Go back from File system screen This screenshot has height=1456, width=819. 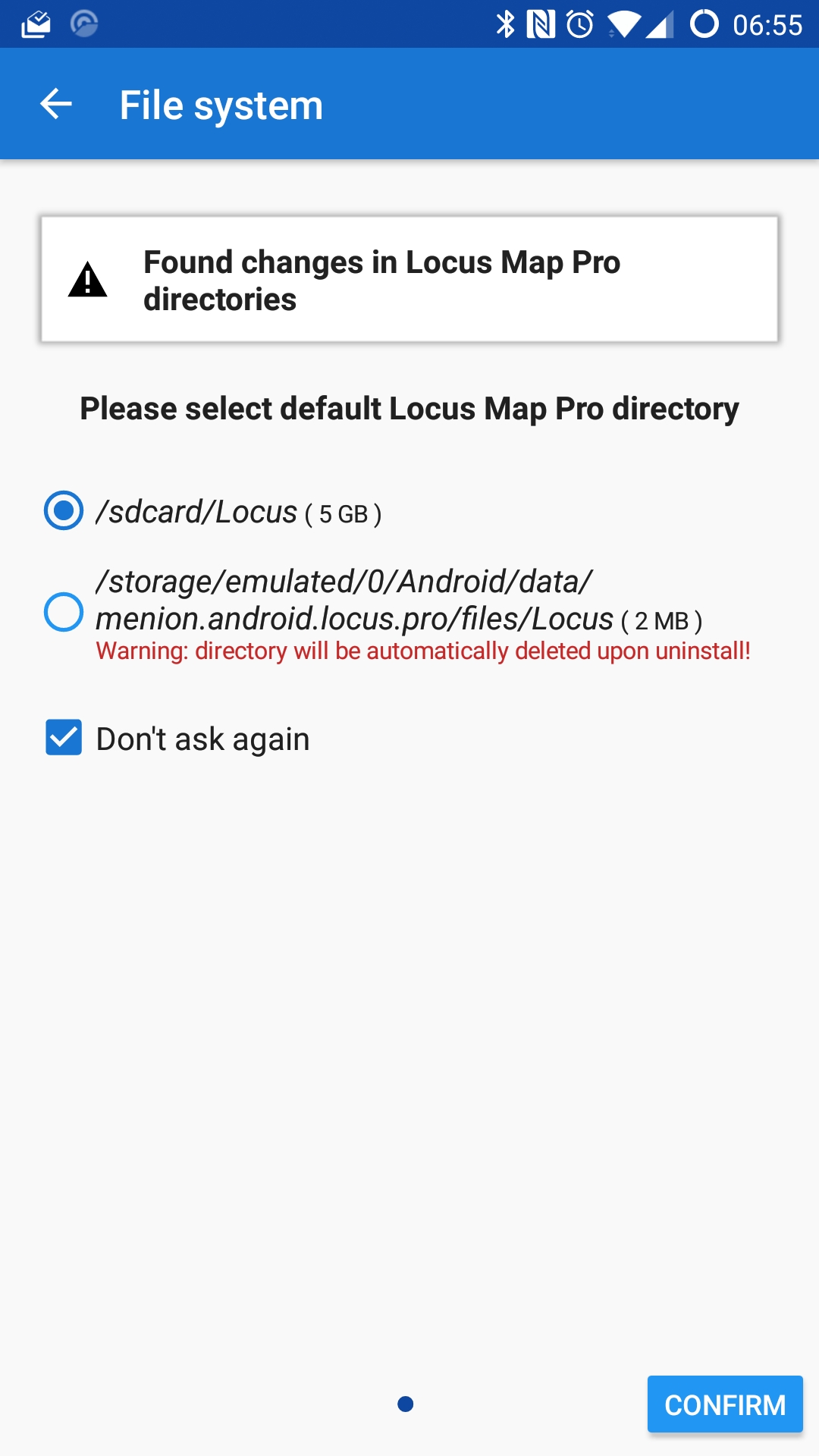pos(55,104)
